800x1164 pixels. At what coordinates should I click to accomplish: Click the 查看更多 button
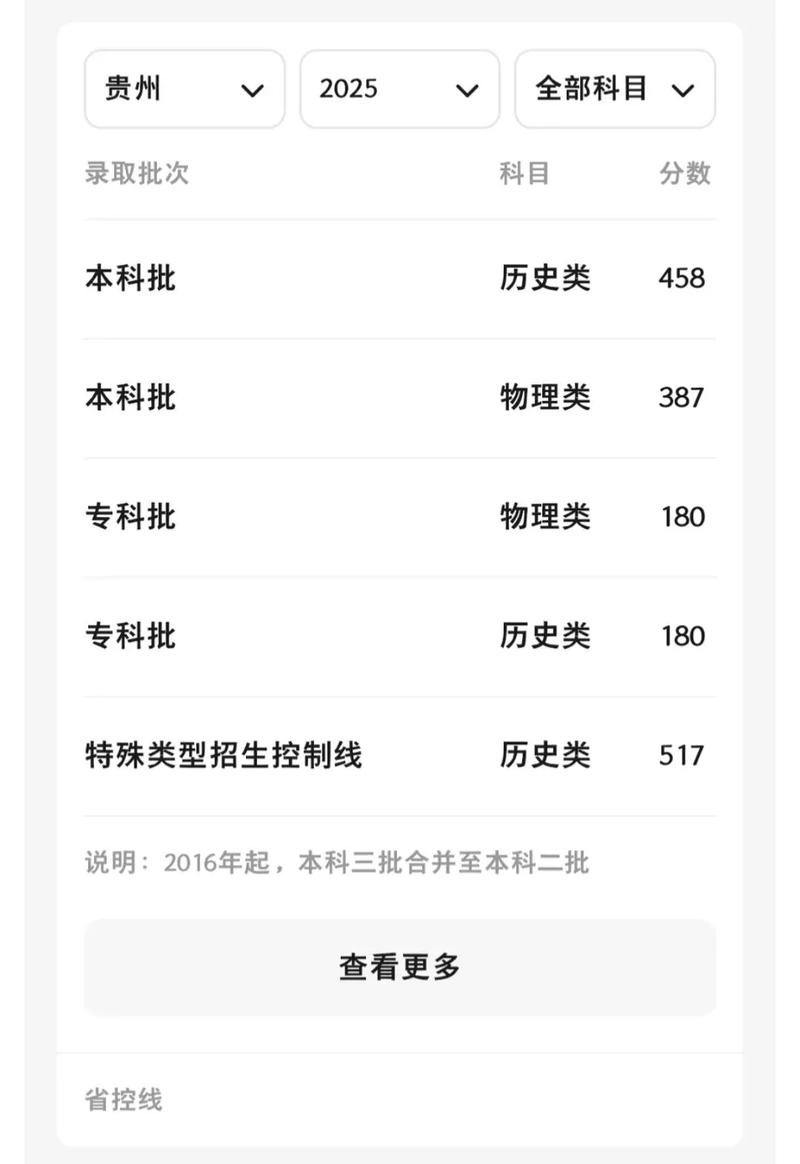coord(400,966)
